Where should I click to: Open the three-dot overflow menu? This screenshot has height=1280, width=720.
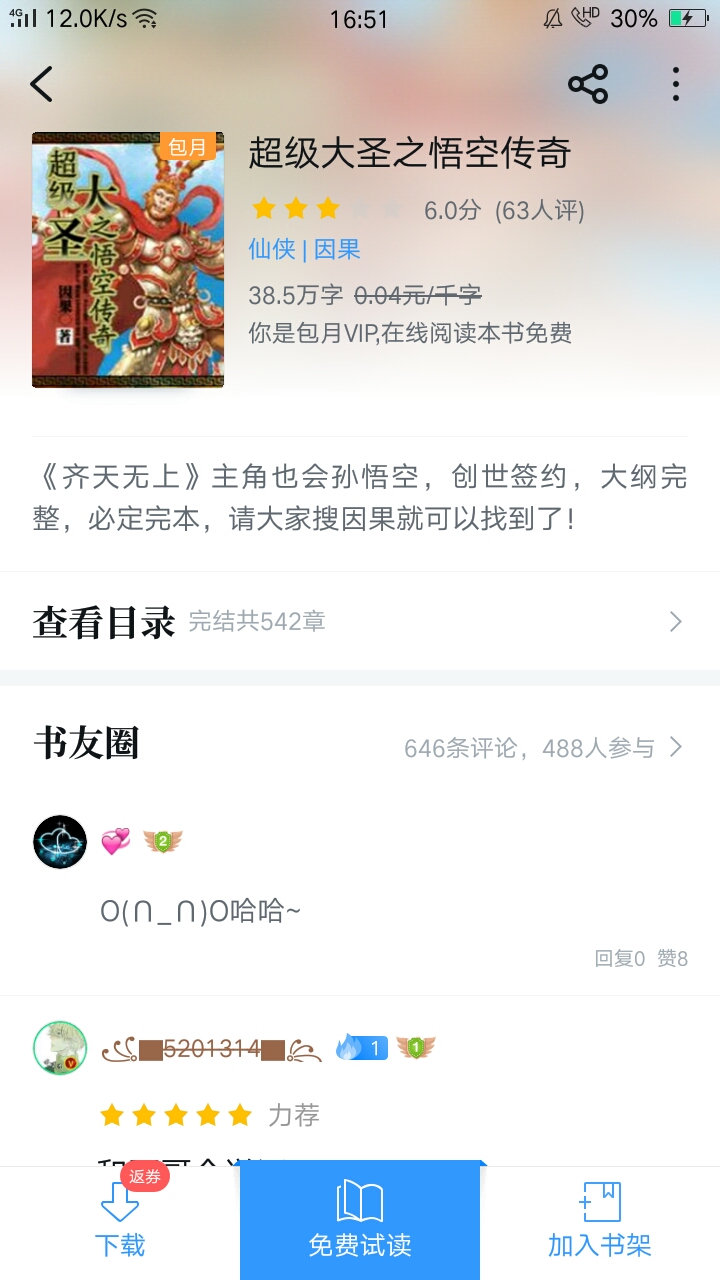(676, 85)
